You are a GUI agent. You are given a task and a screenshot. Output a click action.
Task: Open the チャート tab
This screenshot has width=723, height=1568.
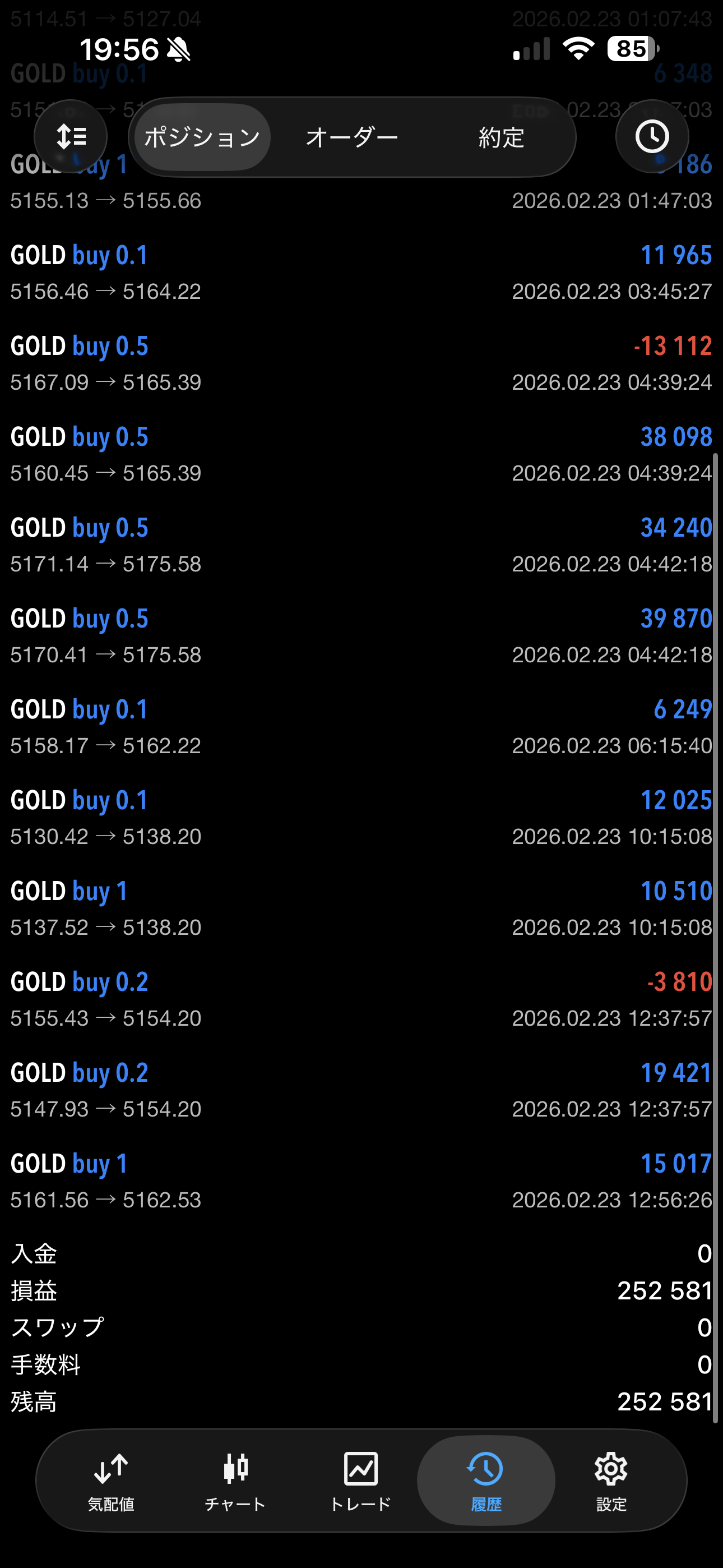[235, 1481]
